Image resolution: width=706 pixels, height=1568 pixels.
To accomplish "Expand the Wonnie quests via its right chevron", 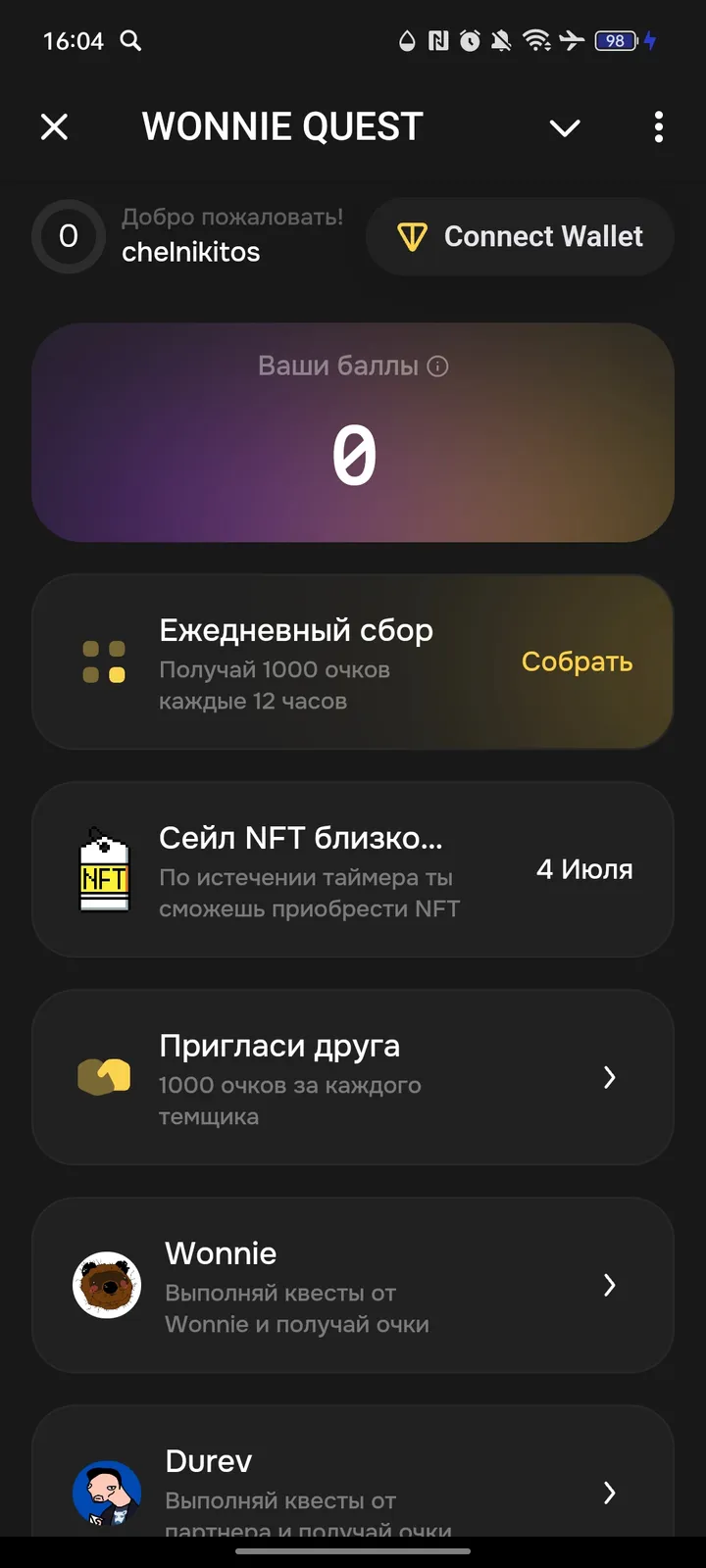I will (x=610, y=1285).
